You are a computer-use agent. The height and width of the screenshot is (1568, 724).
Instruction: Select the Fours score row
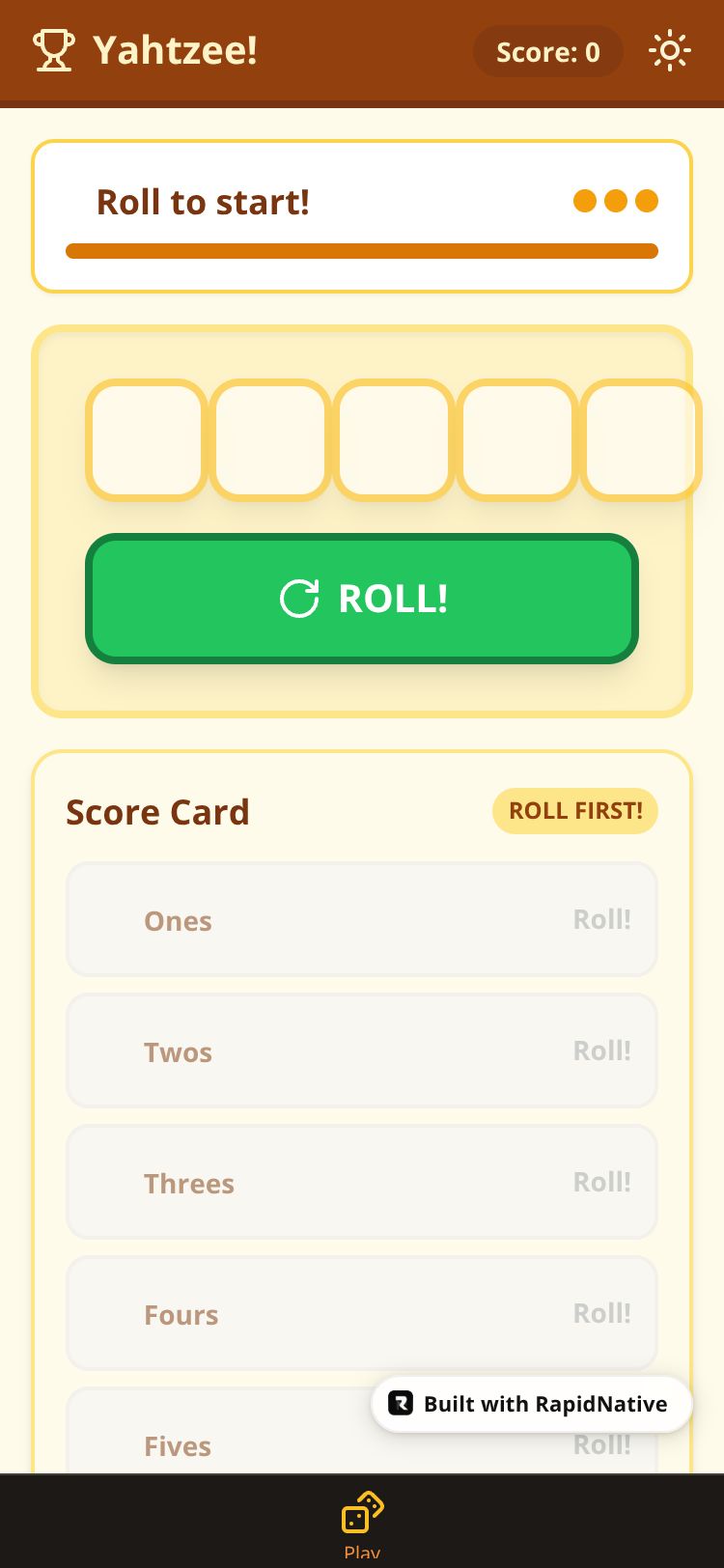coord(362,1313)
